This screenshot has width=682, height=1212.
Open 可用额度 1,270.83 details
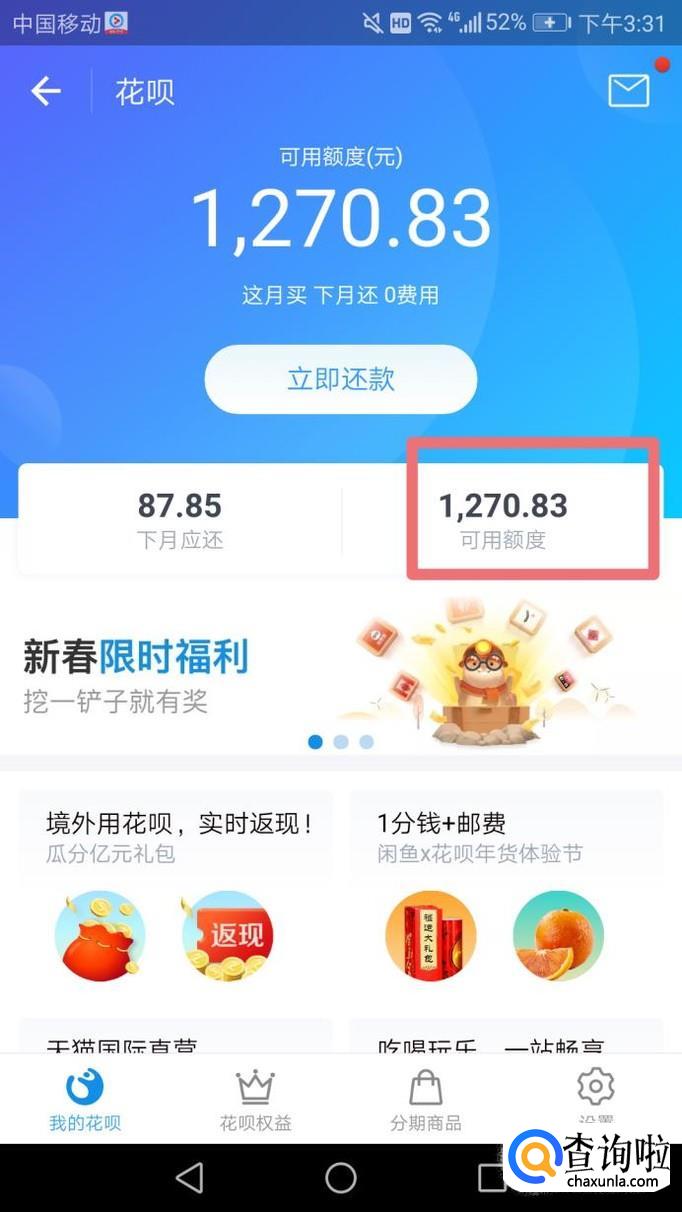(x=503, y=520)
